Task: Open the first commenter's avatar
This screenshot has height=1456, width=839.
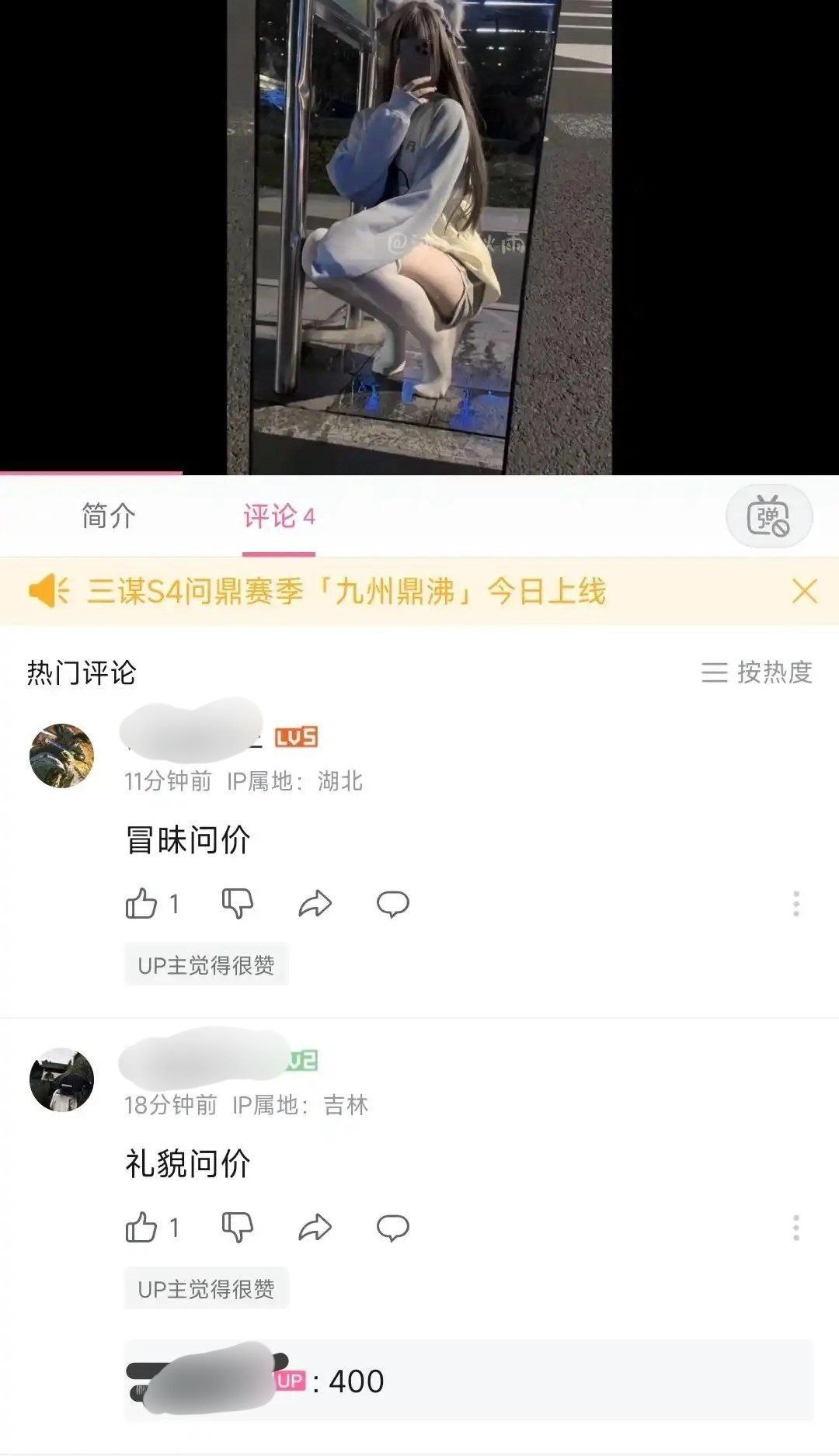Action: coord(60,753)
